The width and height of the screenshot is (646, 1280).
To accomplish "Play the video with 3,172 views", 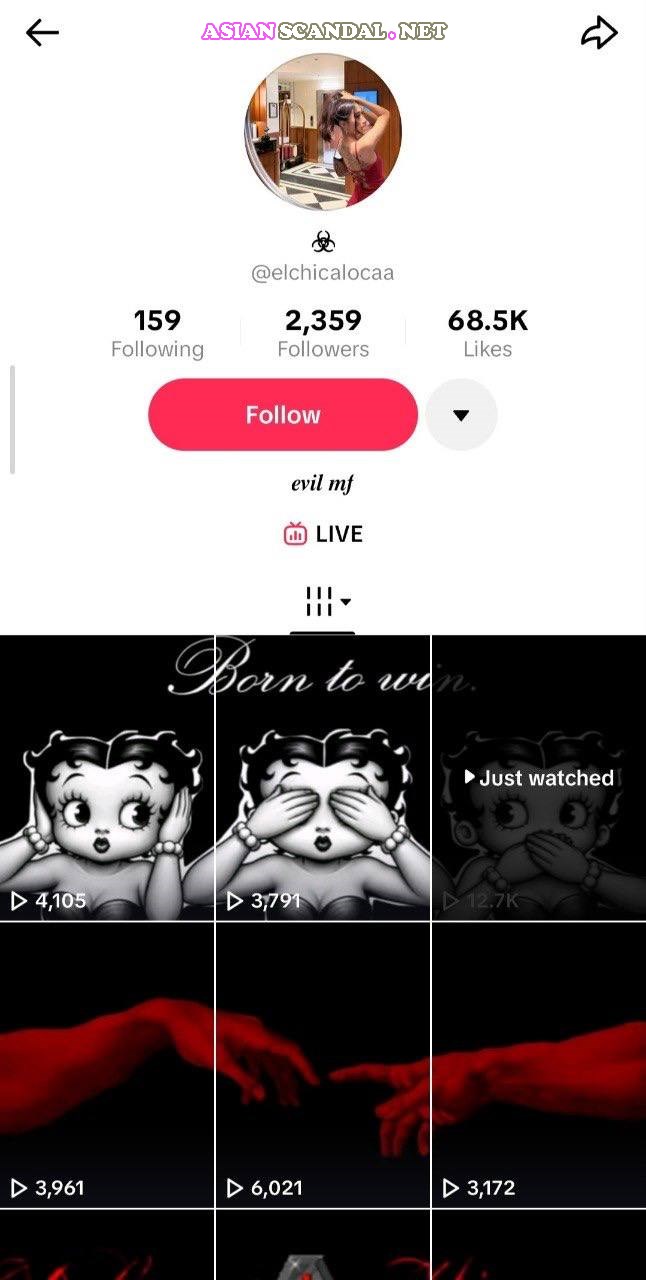I will pos(539,1065).
